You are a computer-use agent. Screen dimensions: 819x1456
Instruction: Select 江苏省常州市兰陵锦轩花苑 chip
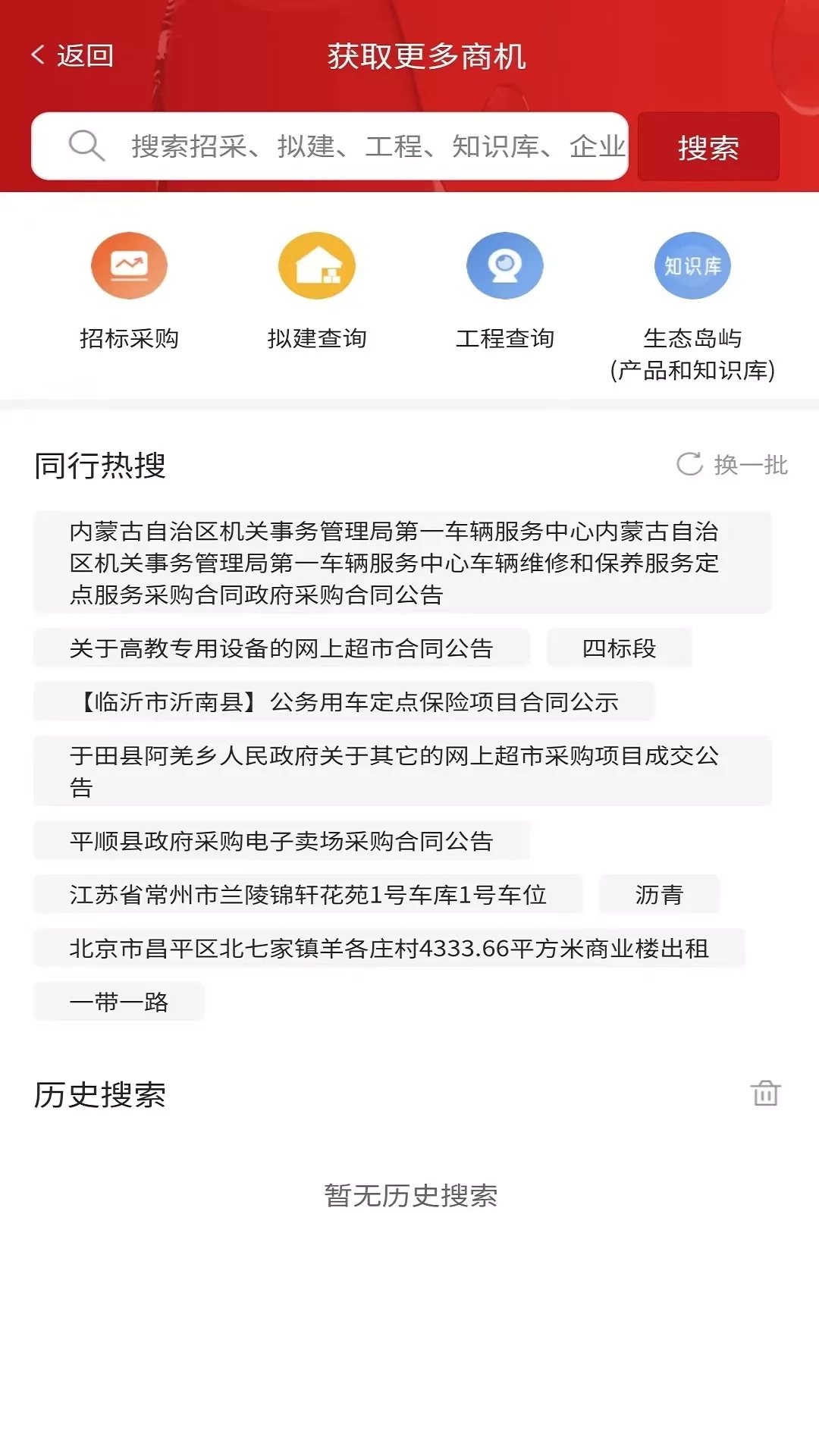(x=308, y=895)
